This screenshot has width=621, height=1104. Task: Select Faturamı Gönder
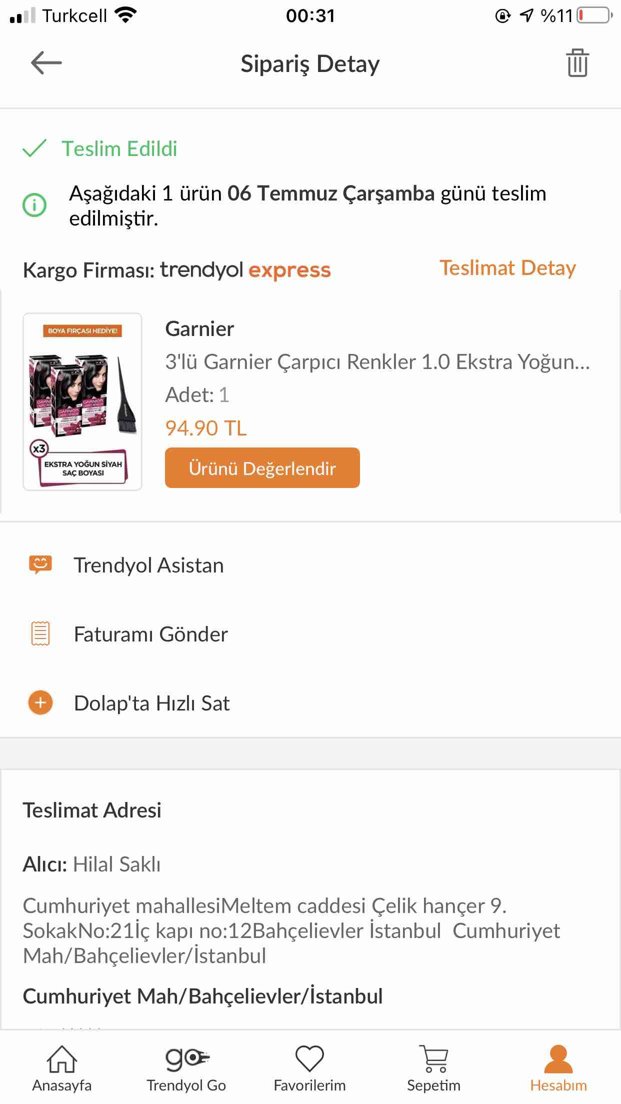tap(310, 634)
